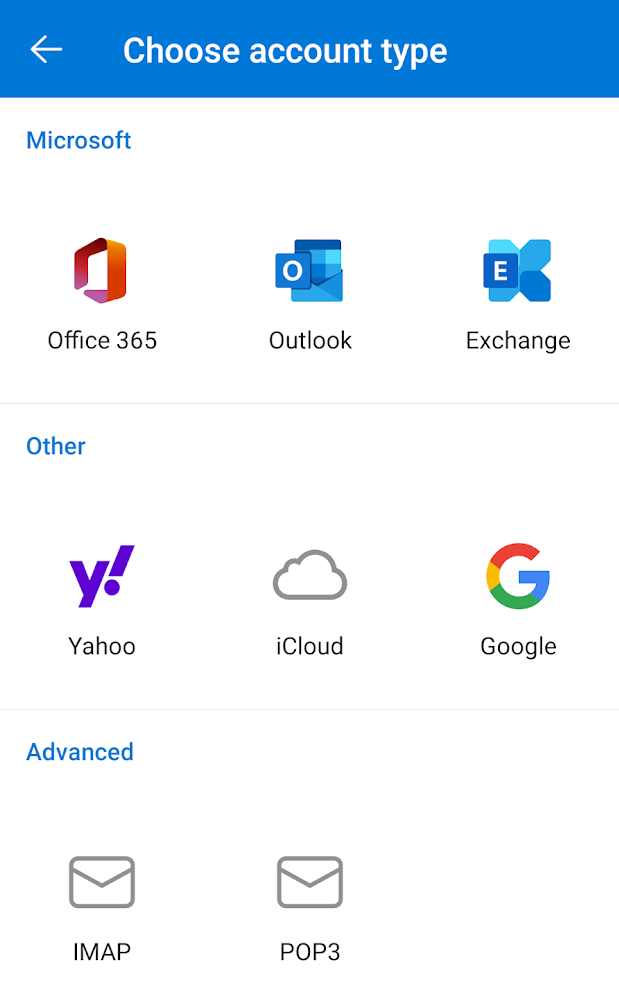Add a Yahoo account
This screenshot has width=619, height=982.
coord(102,600)
